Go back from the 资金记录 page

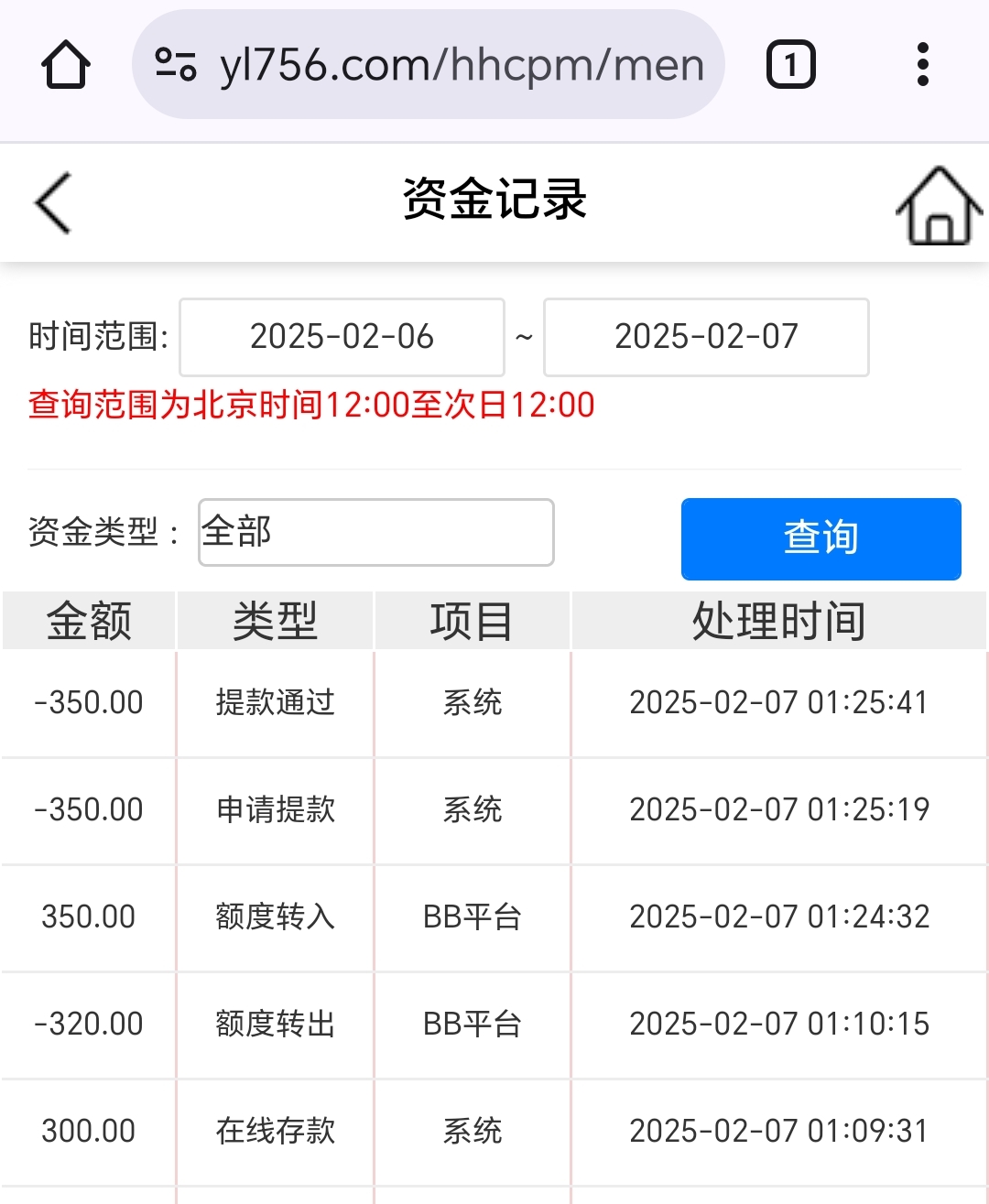(x=53, y=202)
